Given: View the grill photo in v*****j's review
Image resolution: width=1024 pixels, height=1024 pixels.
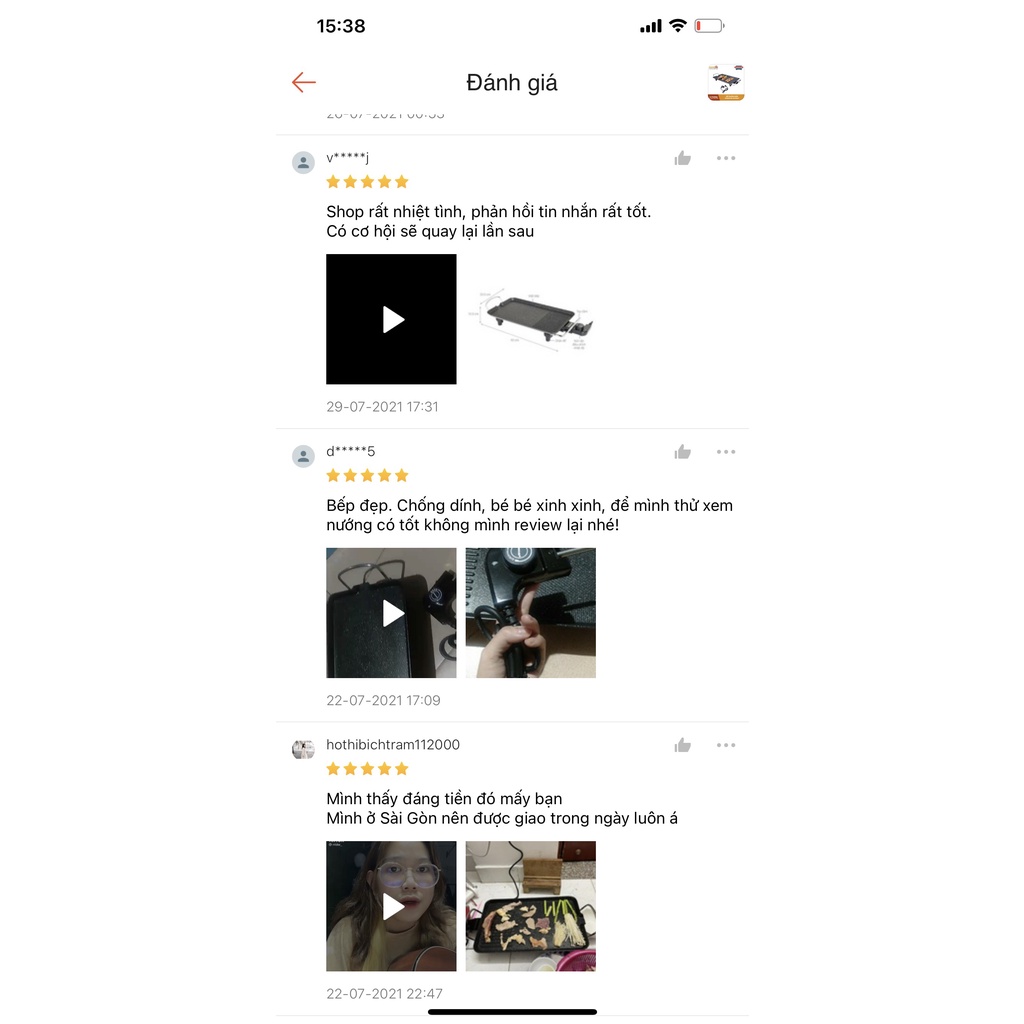Looking at the screenshot, I should [531, 319].
